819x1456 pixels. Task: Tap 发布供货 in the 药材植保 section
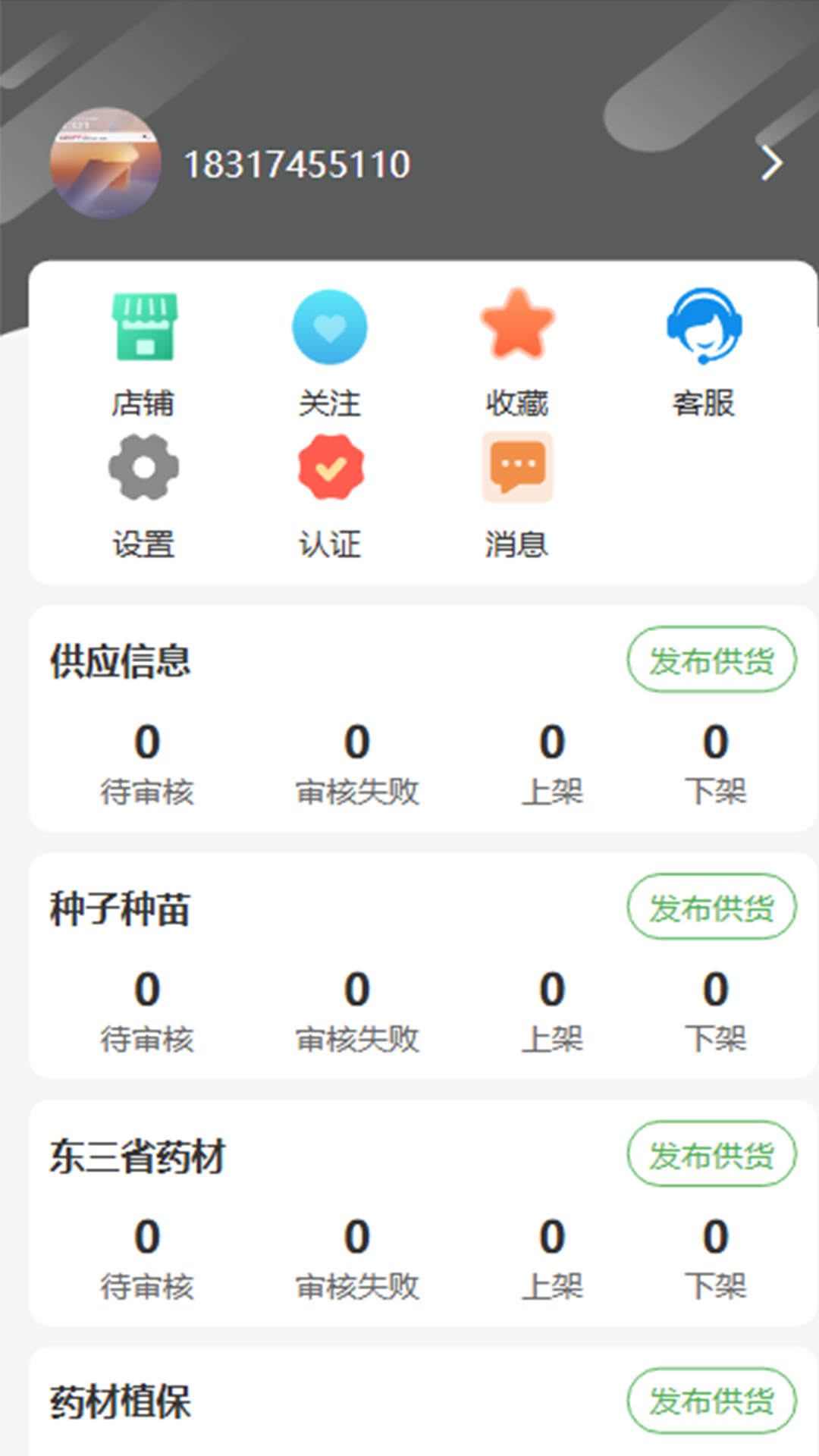[x=711, y=1401]
